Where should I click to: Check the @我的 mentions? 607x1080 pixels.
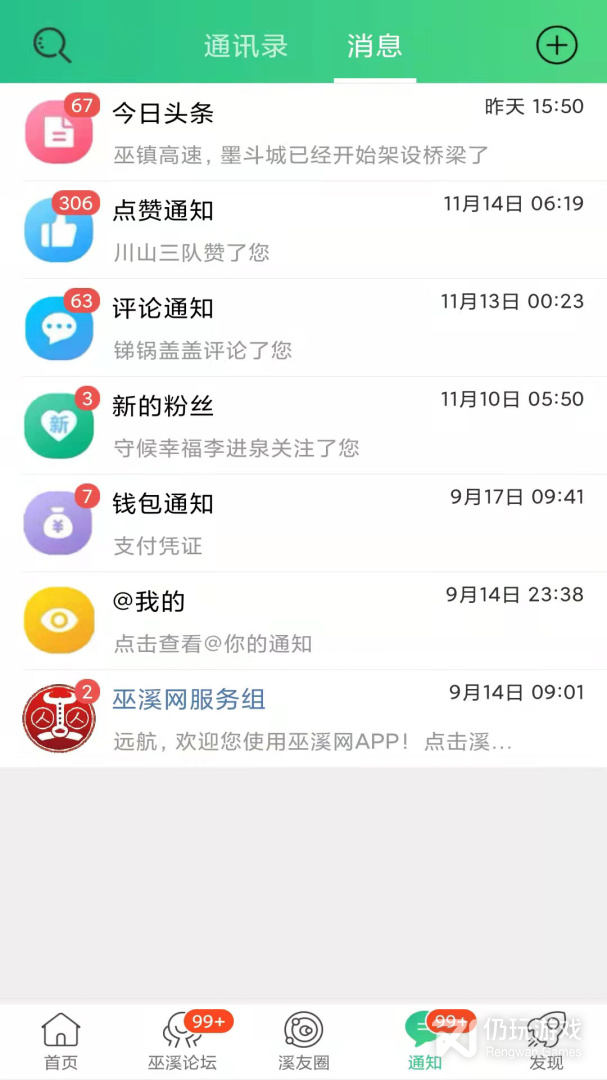[x=303, y=621]
